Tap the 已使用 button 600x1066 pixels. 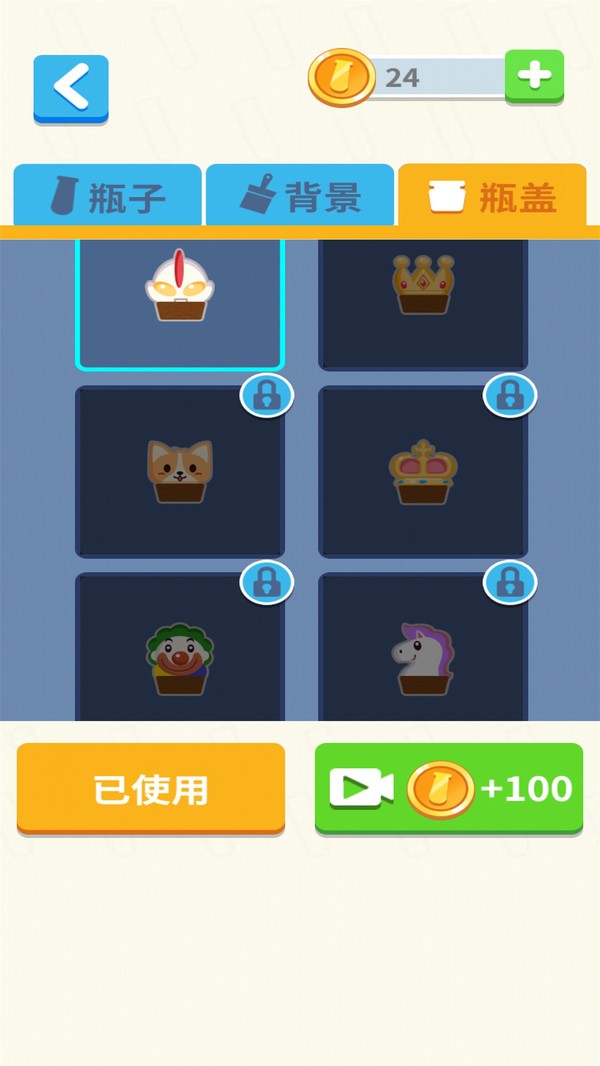tap(151, 789)
